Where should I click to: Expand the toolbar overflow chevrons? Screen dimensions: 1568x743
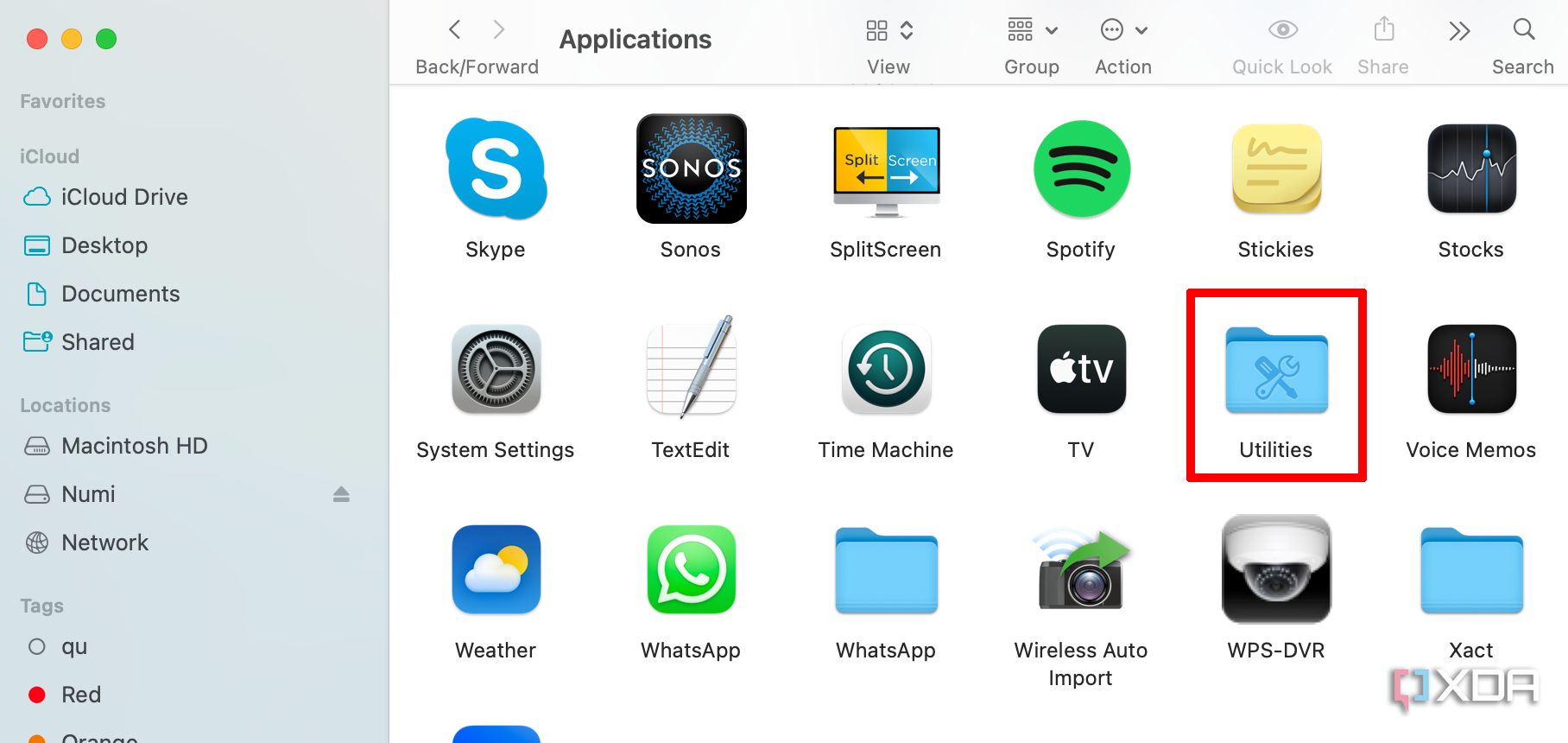point(1459,32)
